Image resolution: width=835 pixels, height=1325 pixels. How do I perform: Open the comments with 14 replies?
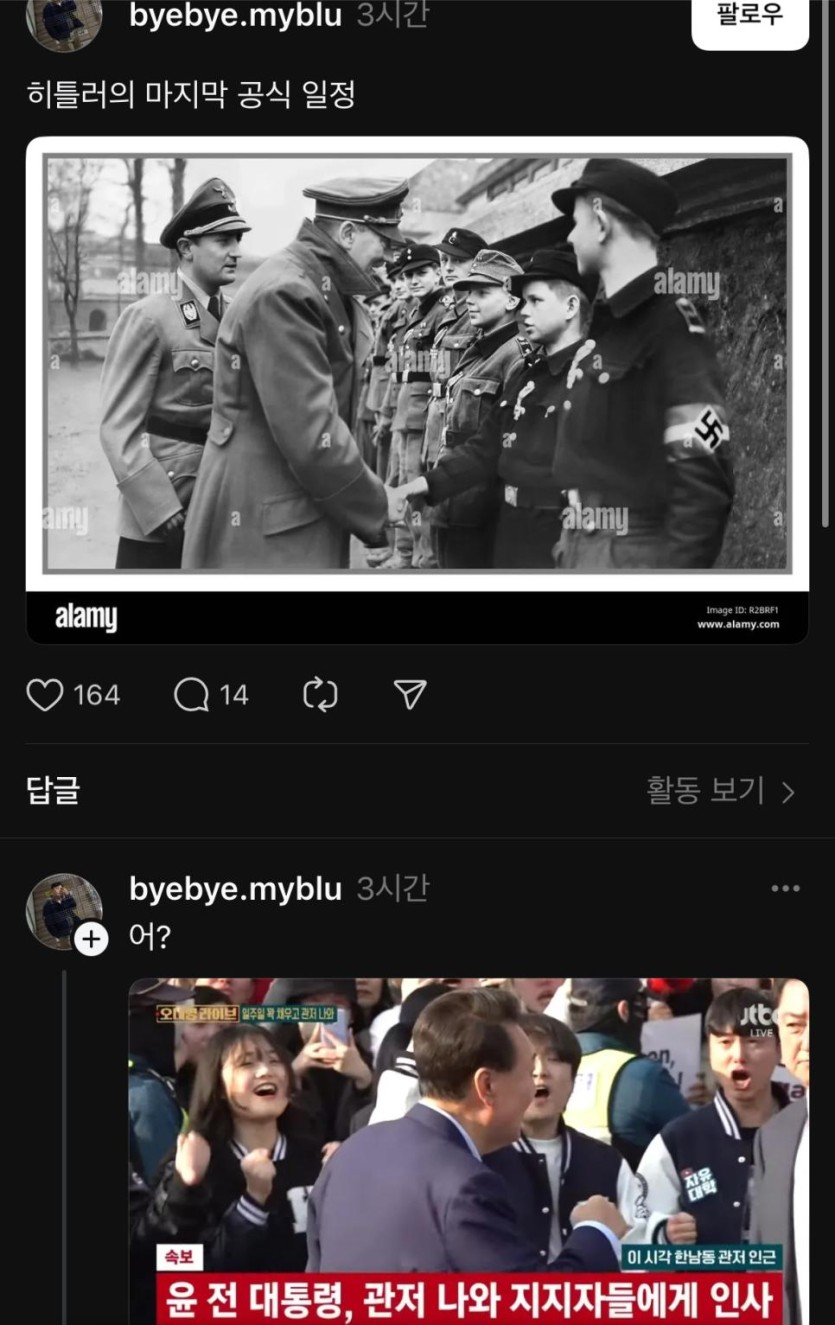(x=192, y=695)
